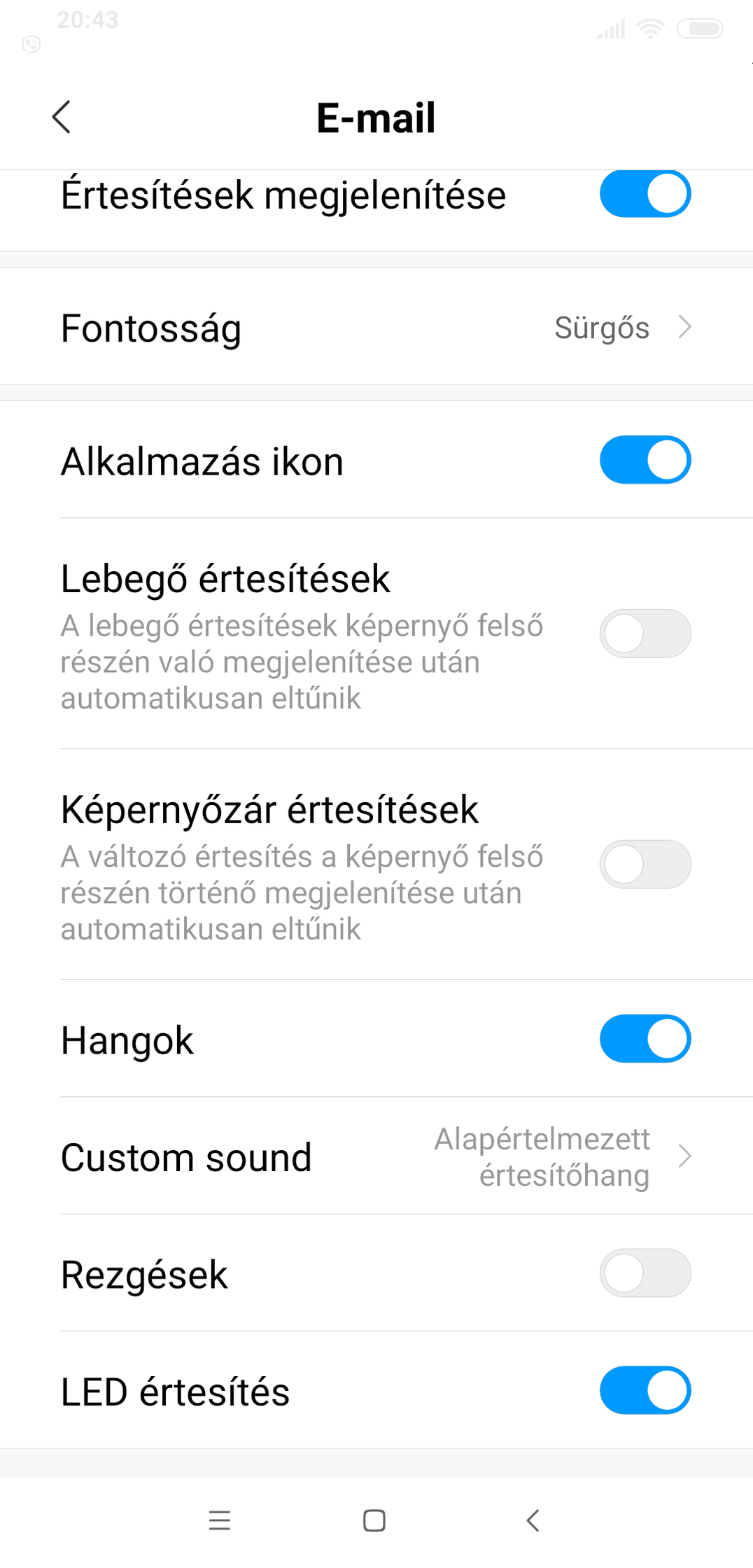This screenshot has width=753, height=1568.
Task: Tap the system home button
Action: coord(374,1520)
